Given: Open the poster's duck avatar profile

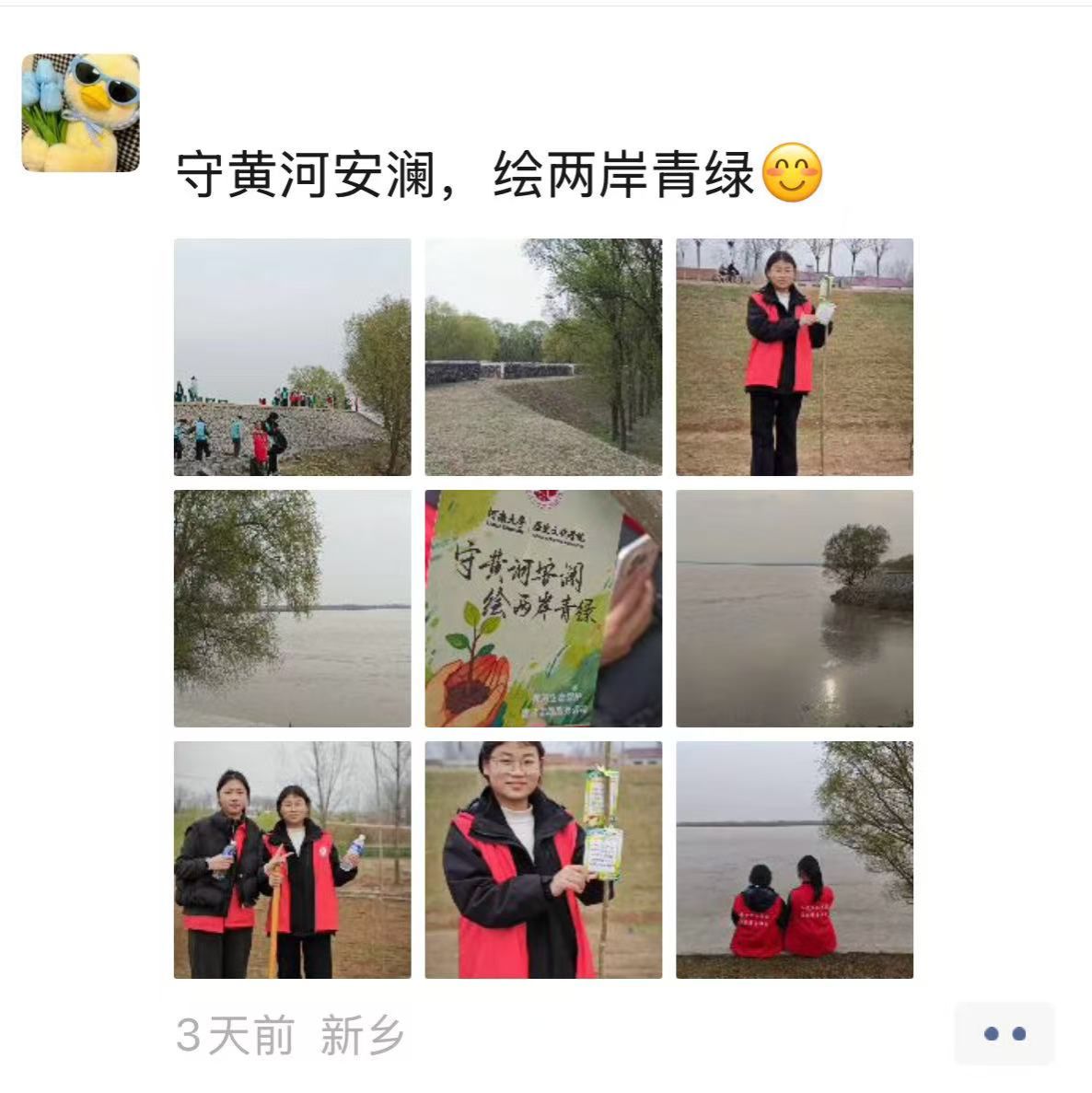Looking at the screenshot, I should click(x=81, y=113).
